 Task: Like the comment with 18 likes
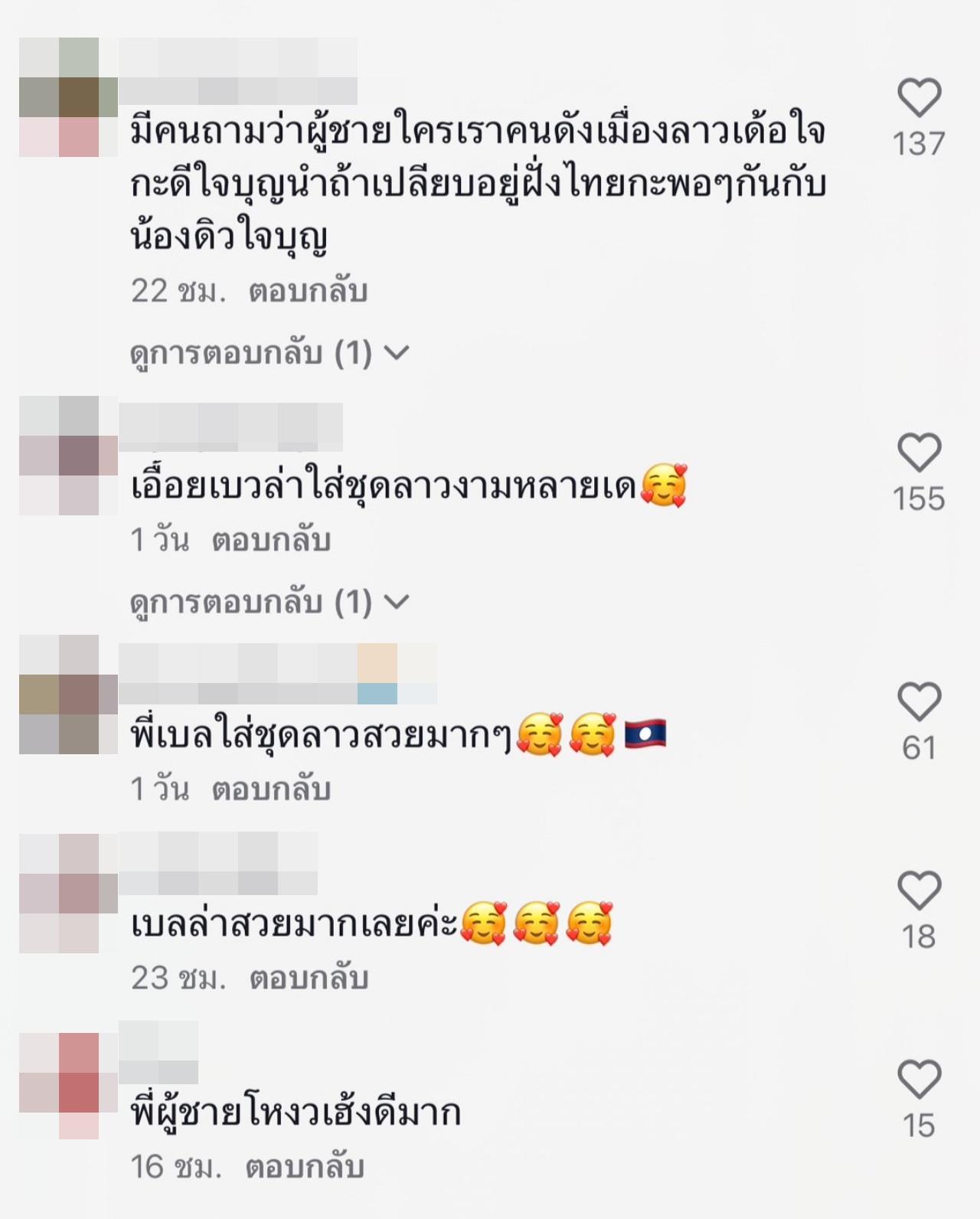coord(919,891)
